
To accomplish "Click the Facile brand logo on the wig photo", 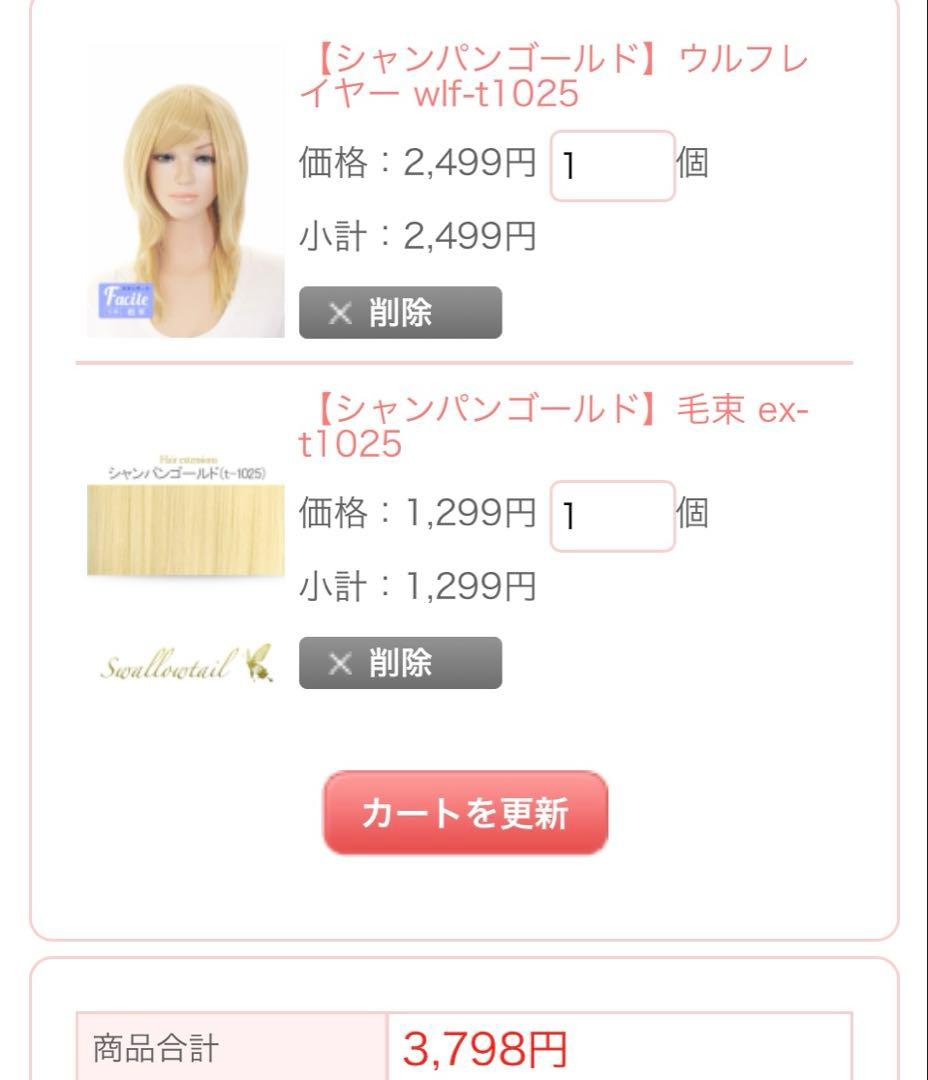I will click(x=126, y=300).
